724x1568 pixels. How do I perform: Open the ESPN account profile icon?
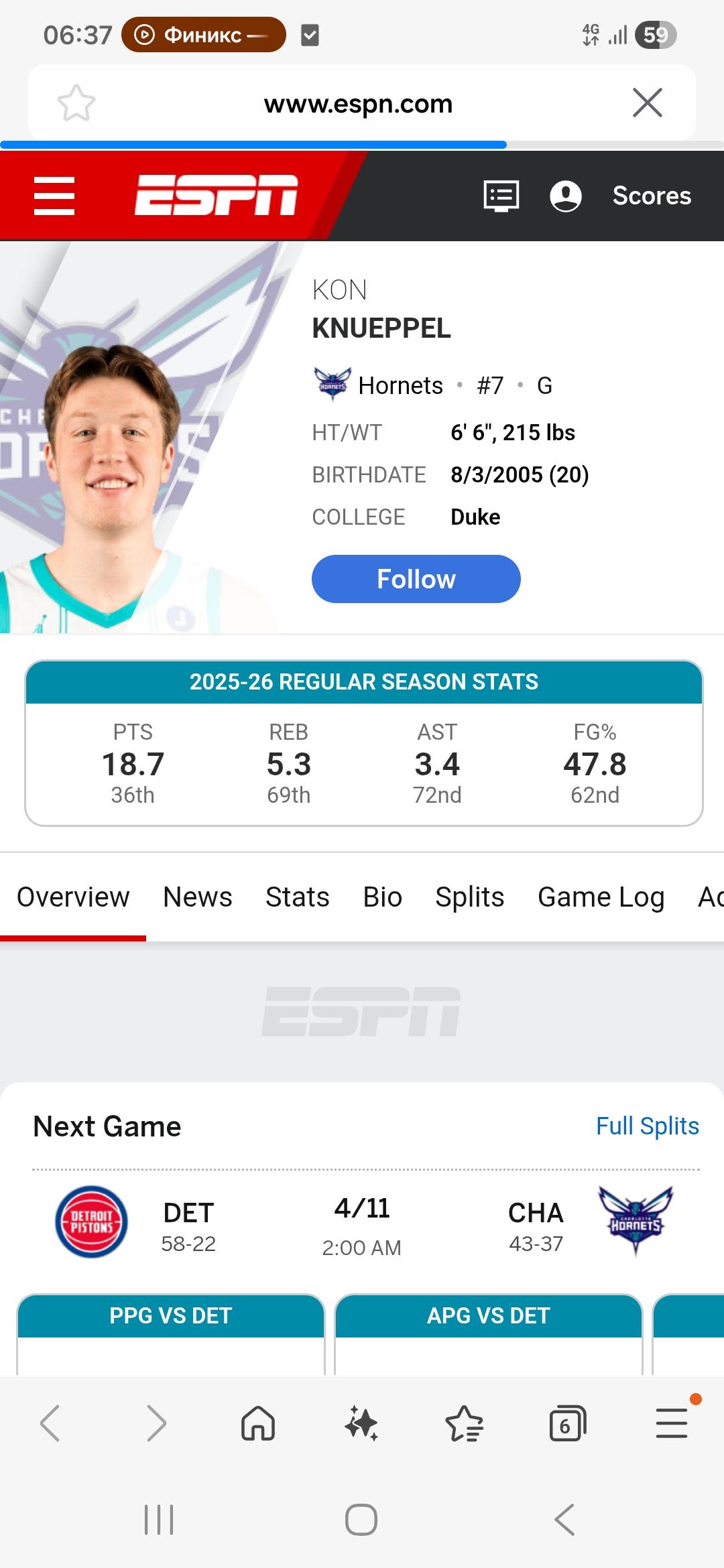pos(565,196)
